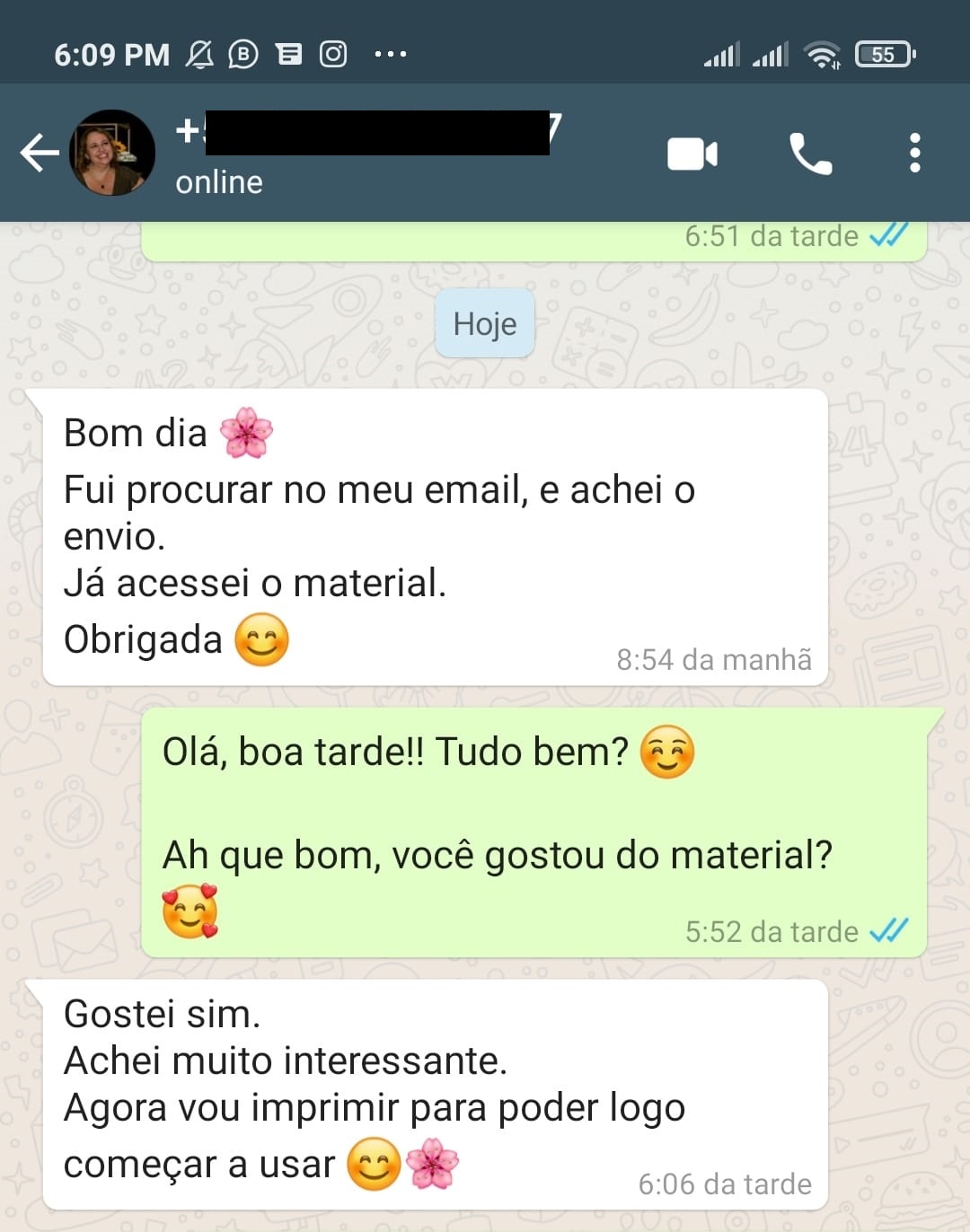Open the three-dot overflow menu
Image resolution: width=970 pixels, height=1232 pixels.
pyautogui.click(x=914, y=154)
